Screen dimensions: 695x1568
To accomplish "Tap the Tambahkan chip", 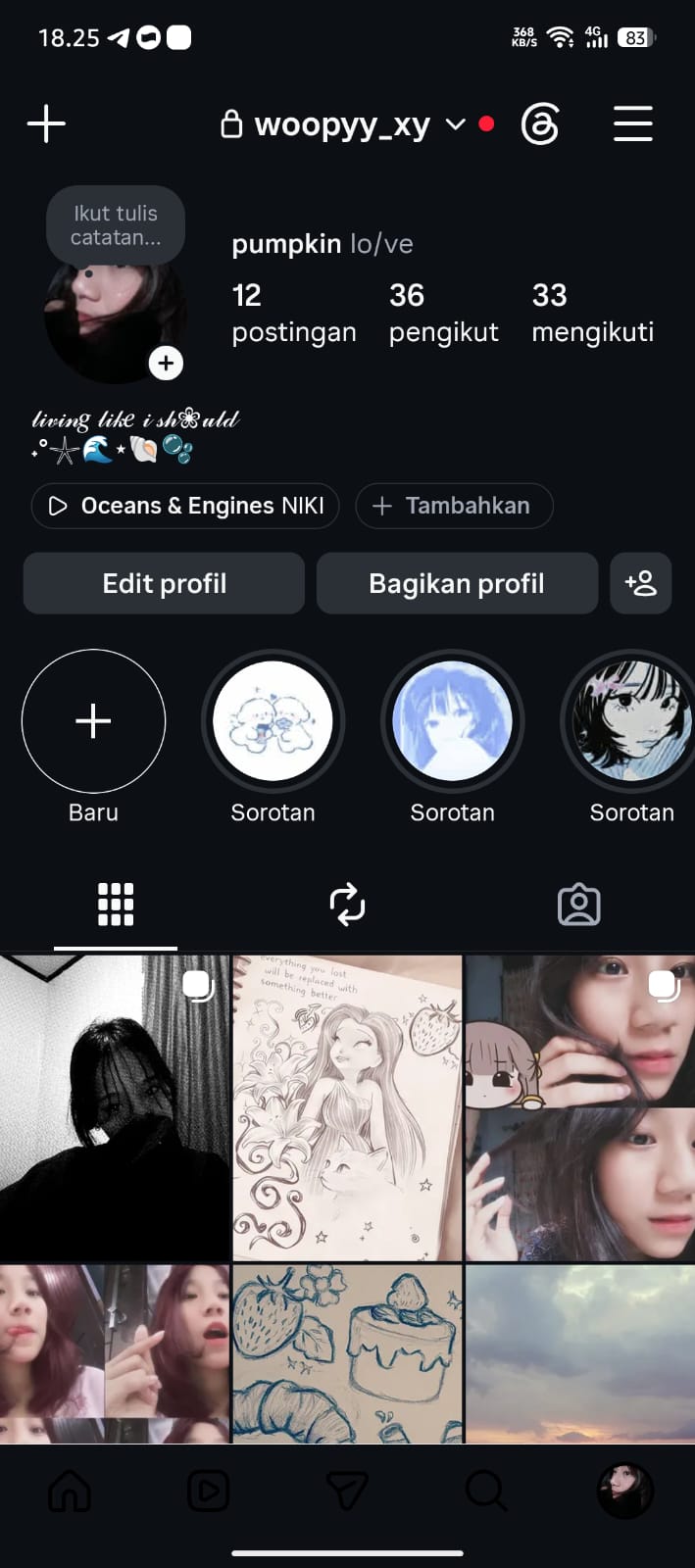I will [454, 506].
